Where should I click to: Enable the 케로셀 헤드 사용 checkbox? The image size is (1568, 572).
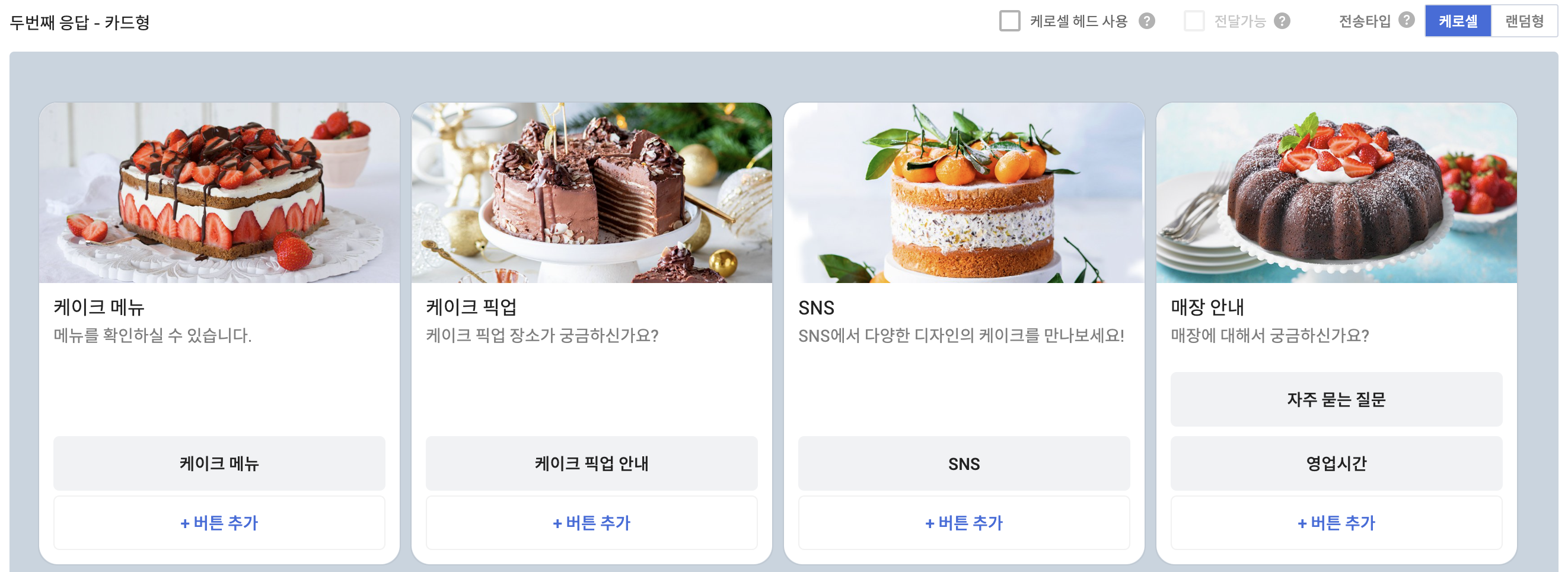click(x=1009, y=21)
